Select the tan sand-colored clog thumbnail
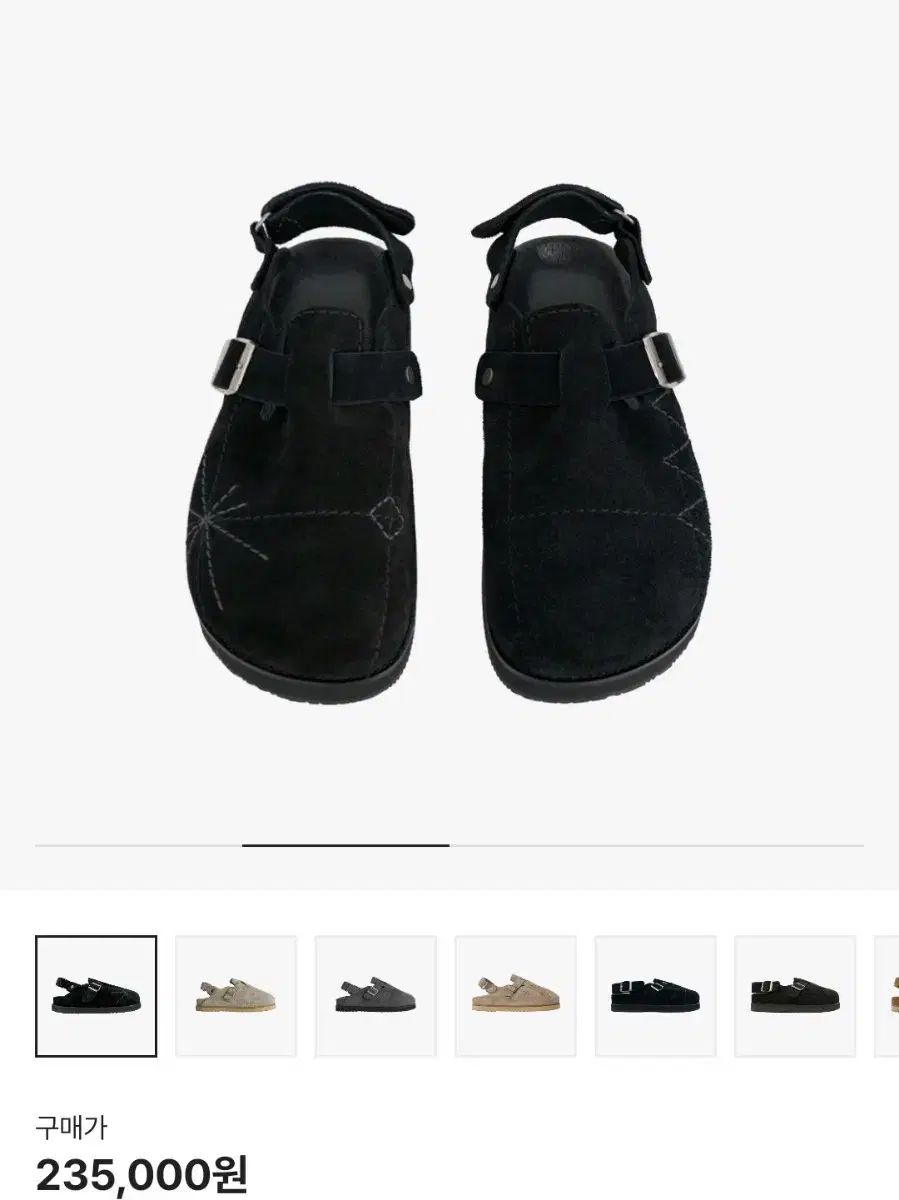This screenshot has height=1200, width=899. [516, 996]
